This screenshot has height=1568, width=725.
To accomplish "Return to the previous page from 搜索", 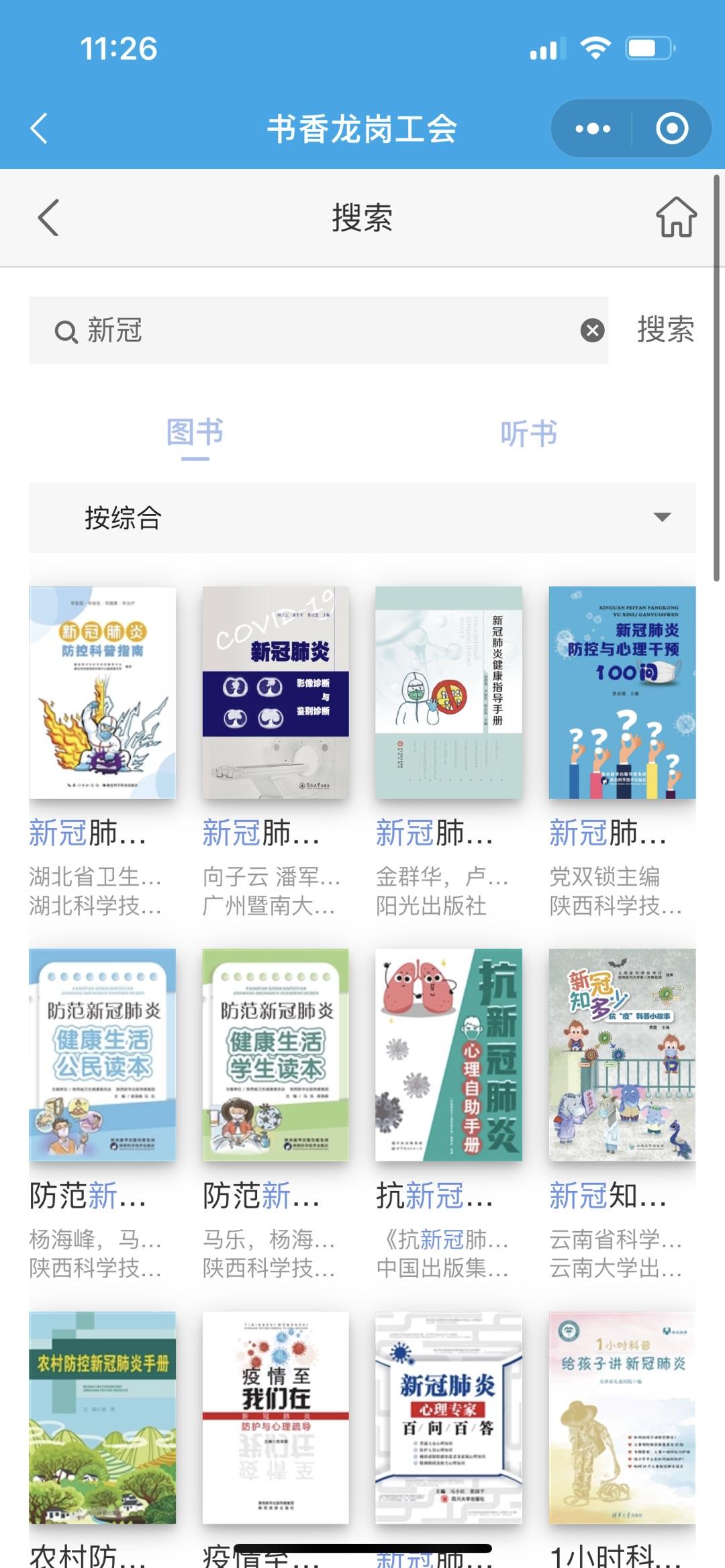I will [48, 217].
